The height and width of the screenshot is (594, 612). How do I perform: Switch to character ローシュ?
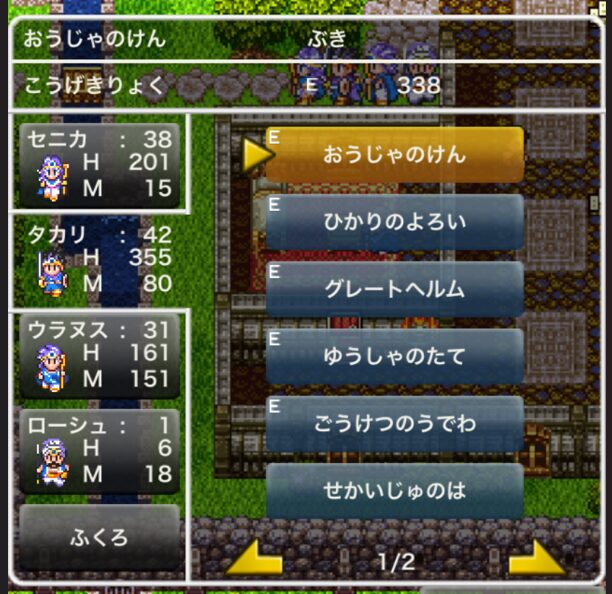[99, 451]
